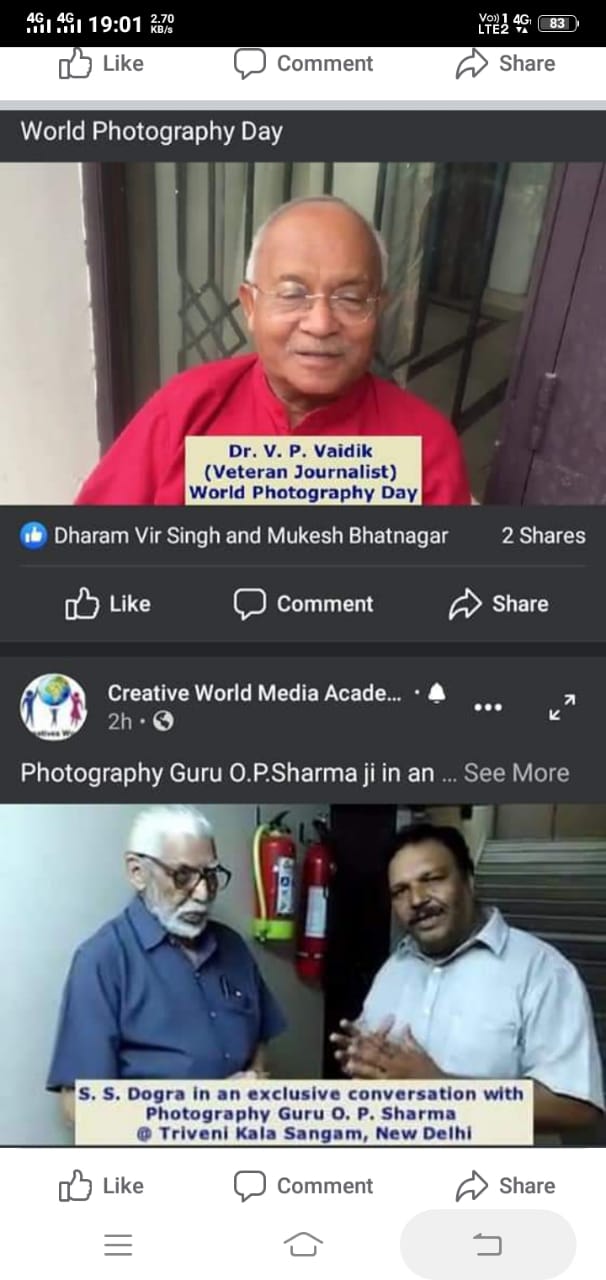Open Dr. V. P. Vaidik video
Screen dimensions: 606x1280
[303, 334]
